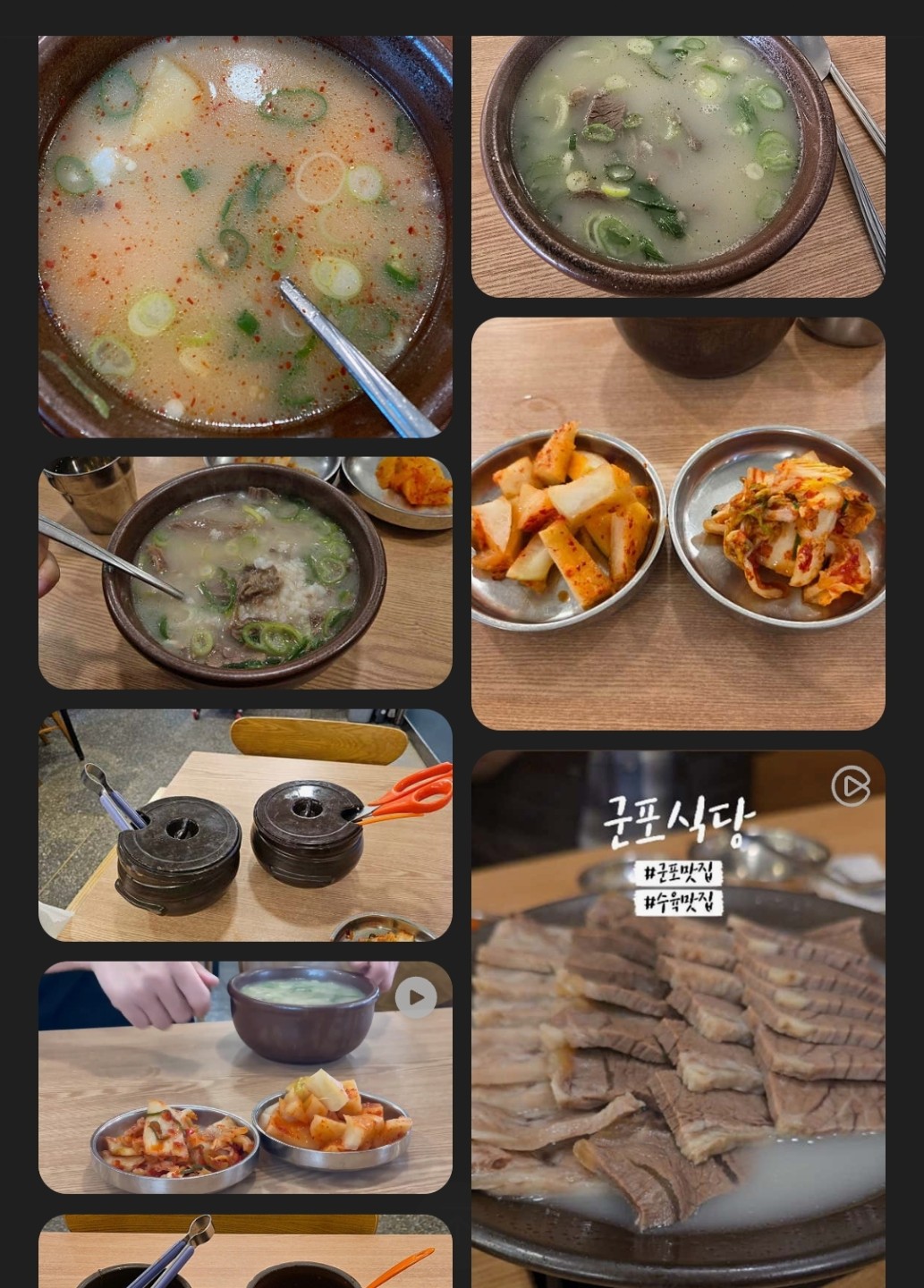Open the red pepper-flecked soup photo

click(x=245, y=236)
